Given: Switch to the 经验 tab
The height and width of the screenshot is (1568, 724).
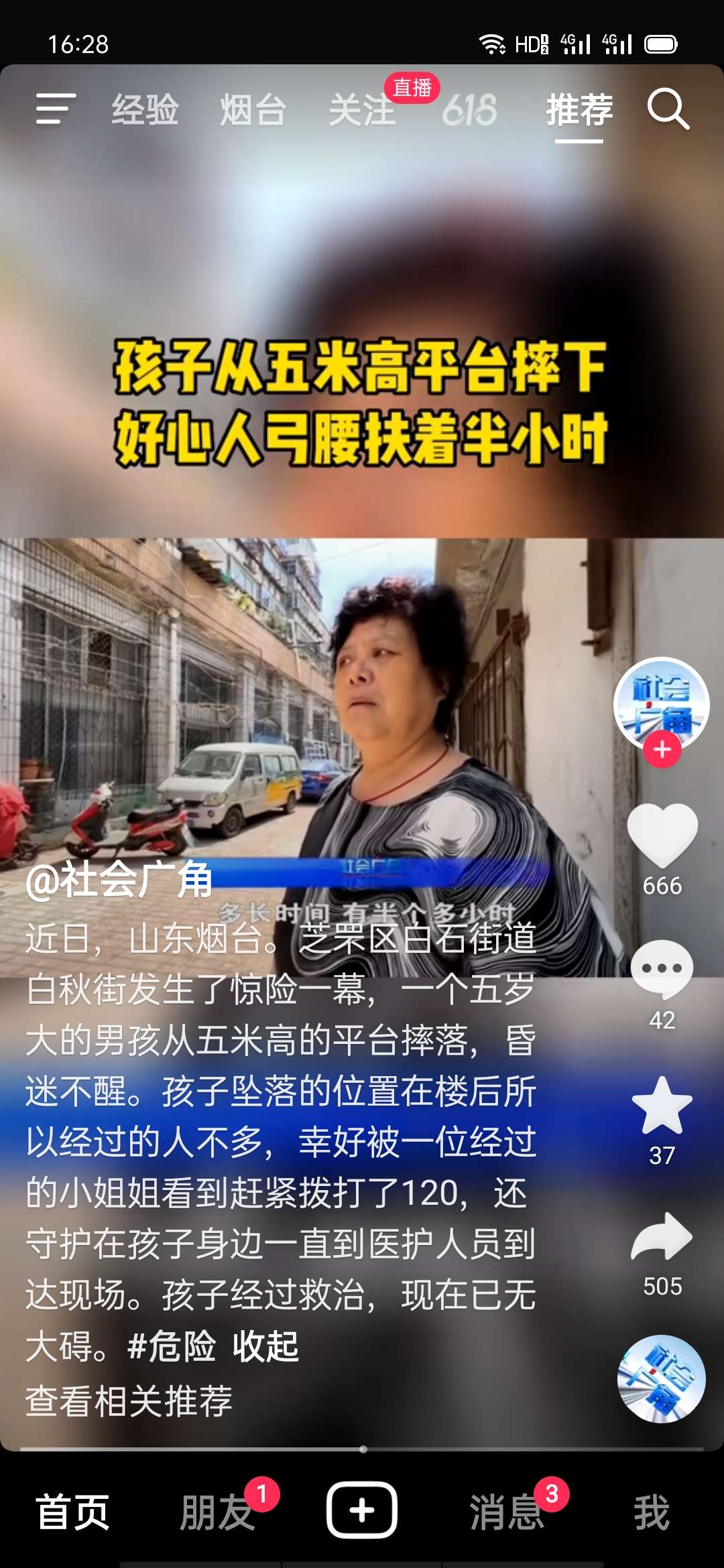Looking at the screenshot, I should pyautogui.click(x=145, y=110).
